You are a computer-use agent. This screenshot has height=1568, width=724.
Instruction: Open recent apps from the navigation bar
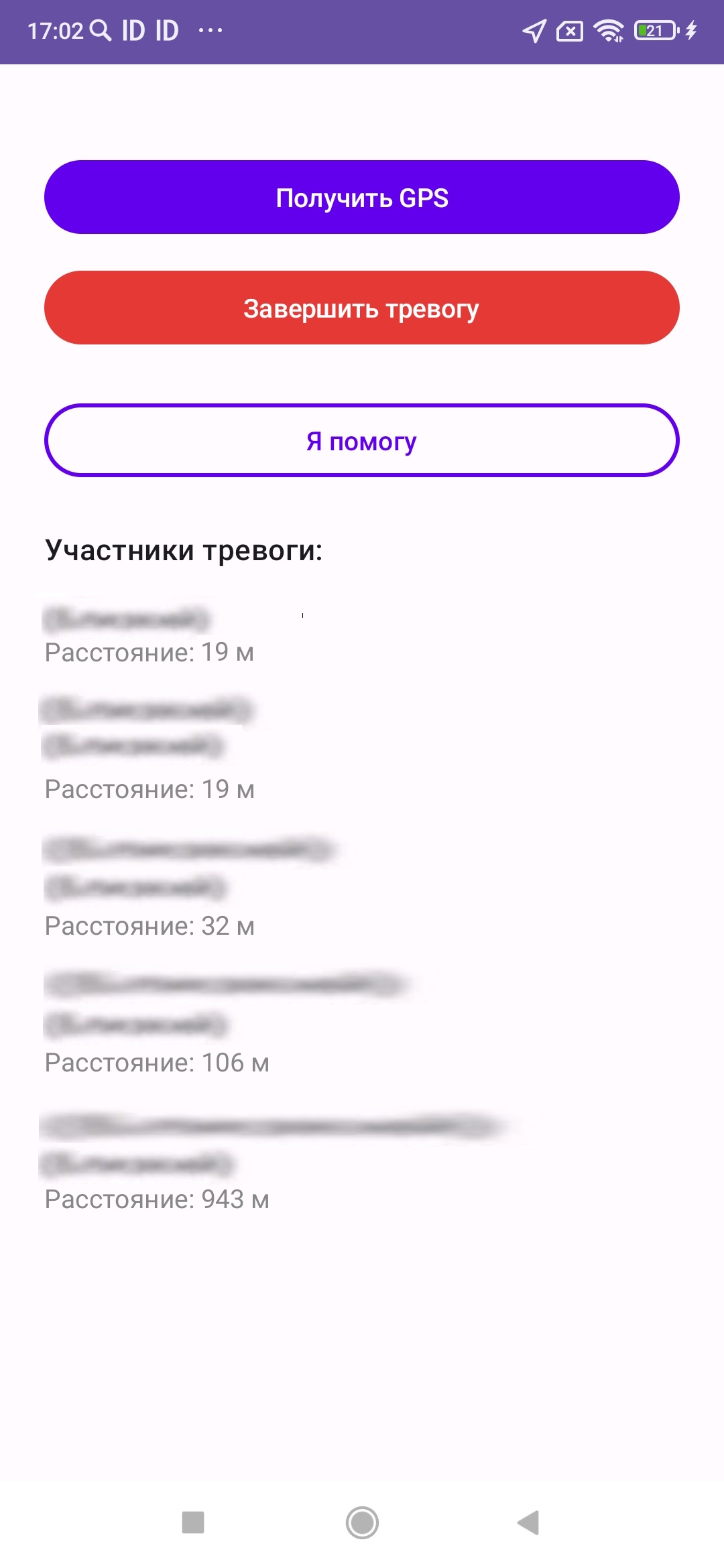pyautogui.click(x=193, y=1522)
